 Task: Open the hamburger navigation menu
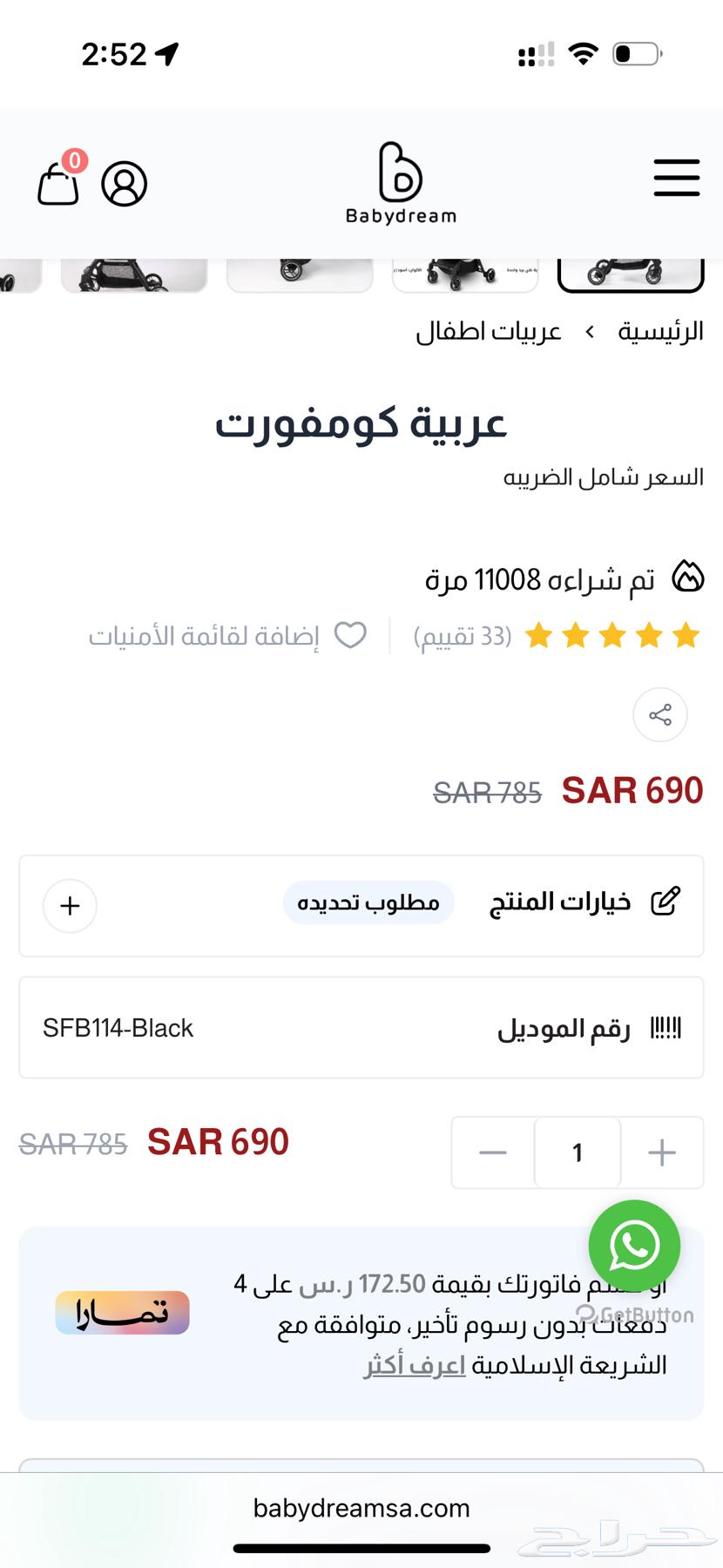677,179
